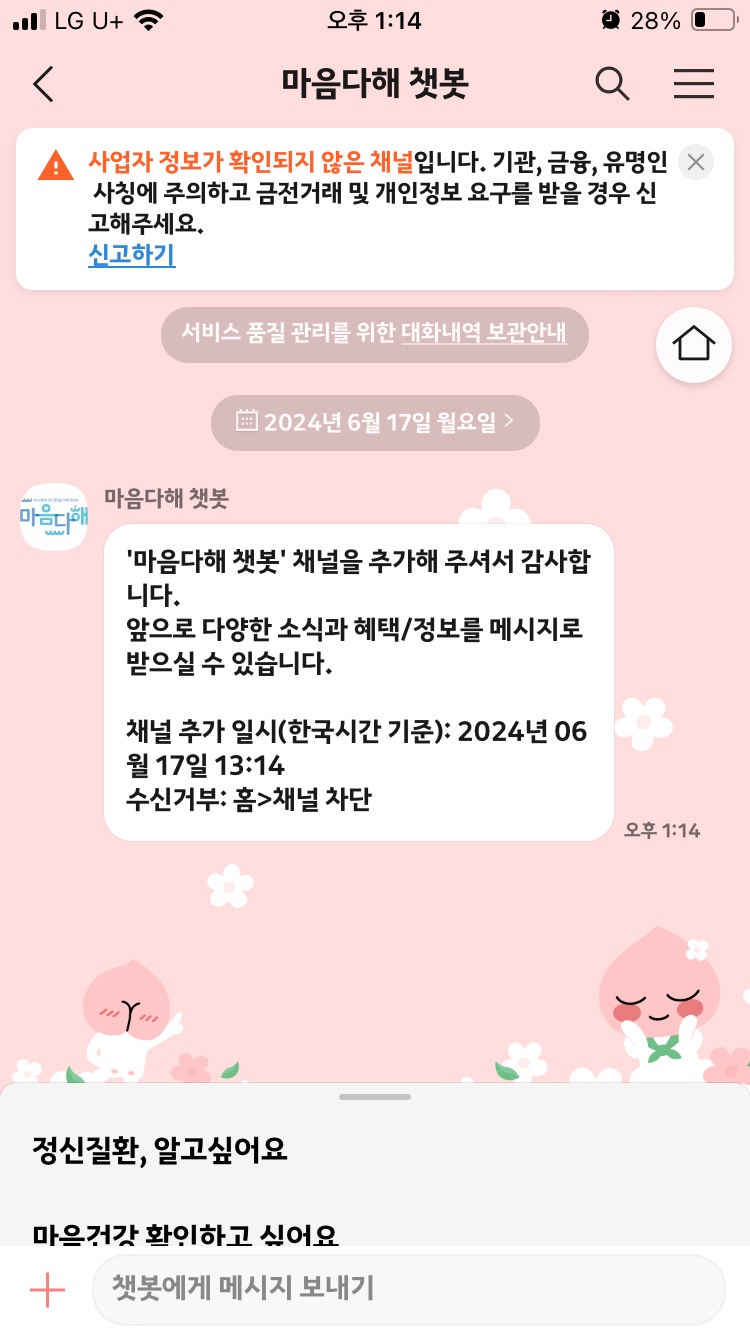Dismiss the unverified business warning banner
Viewport: 750px width, 1334px height.
click(696, 162)
